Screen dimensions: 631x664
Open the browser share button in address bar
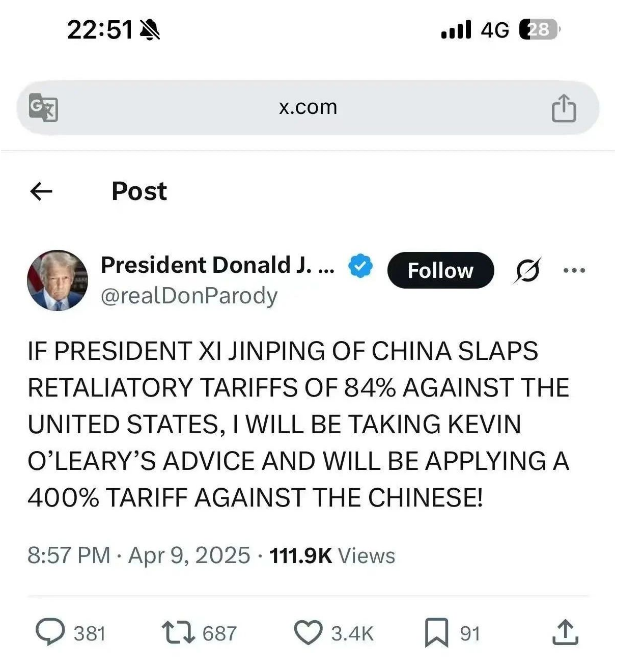coord(564,107)
